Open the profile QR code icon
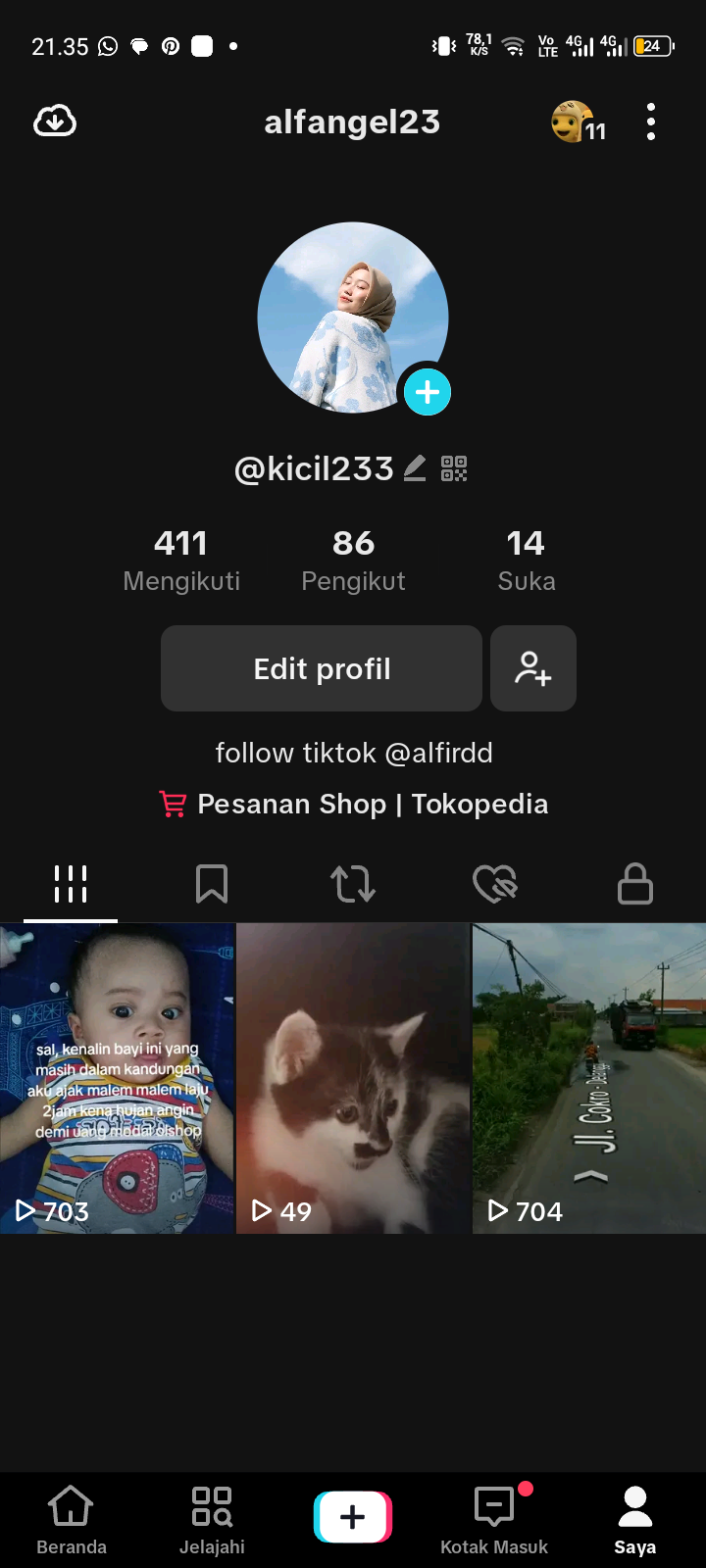 tap(454, 468)
